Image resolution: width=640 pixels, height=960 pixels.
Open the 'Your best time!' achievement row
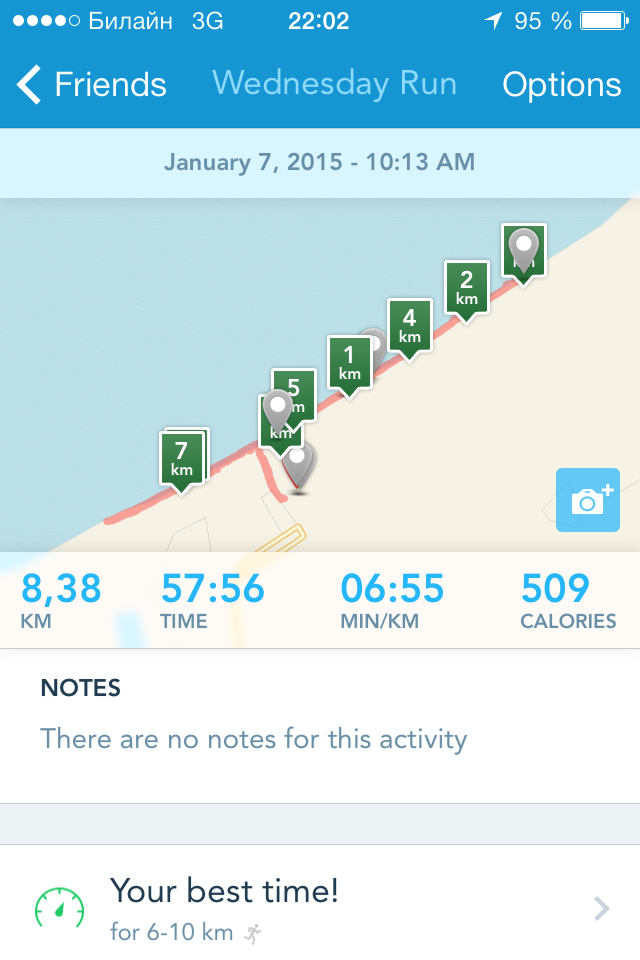tap(320, 905)
